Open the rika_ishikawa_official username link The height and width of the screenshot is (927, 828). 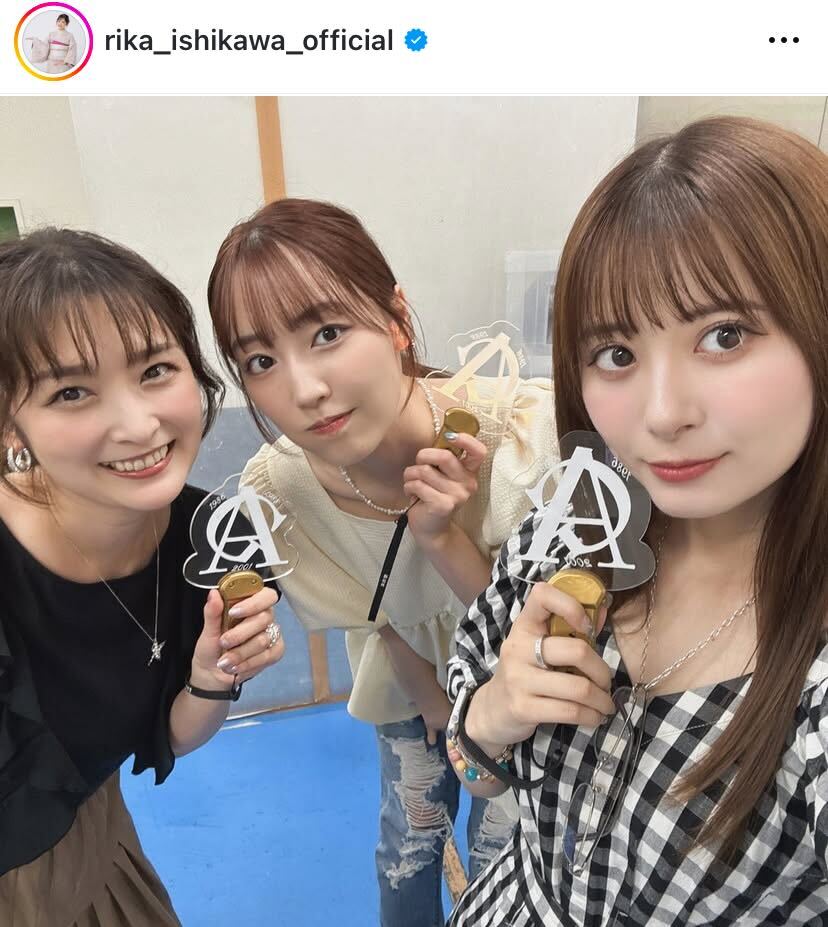coord(248,41)
